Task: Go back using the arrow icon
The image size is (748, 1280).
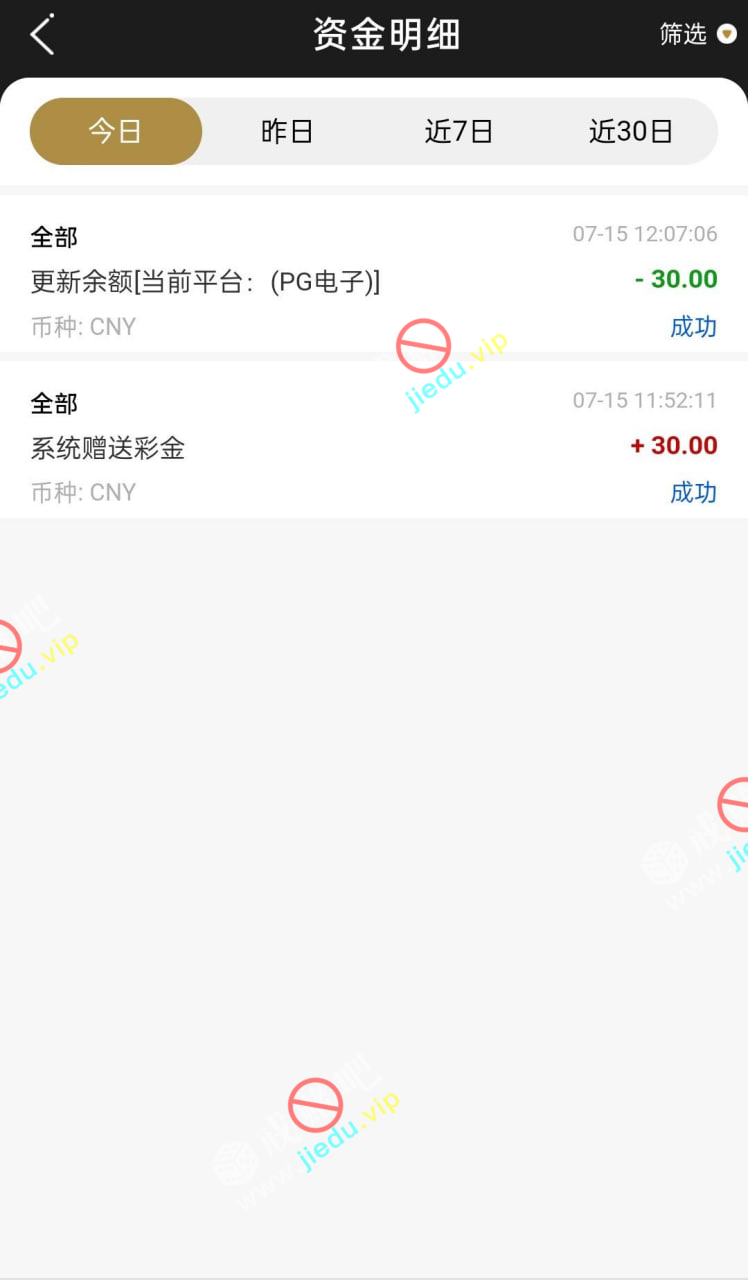Action: pos(42,35)
